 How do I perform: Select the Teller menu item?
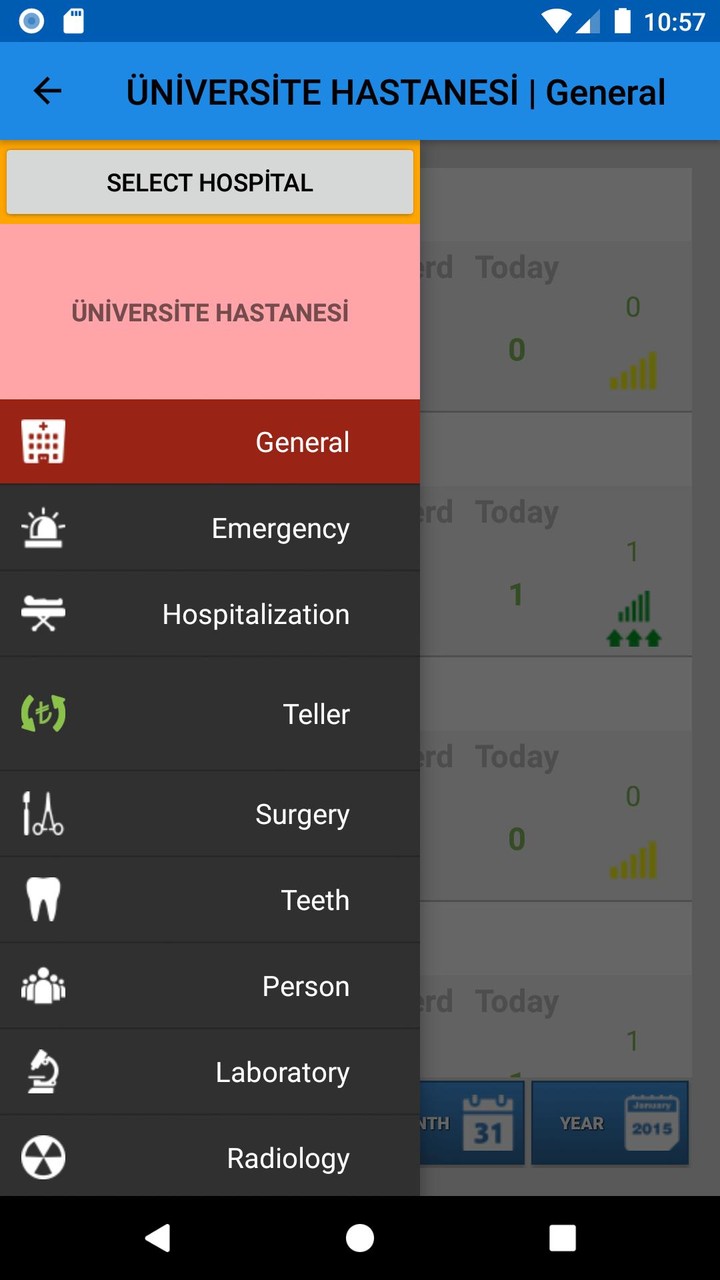(210, 714)
